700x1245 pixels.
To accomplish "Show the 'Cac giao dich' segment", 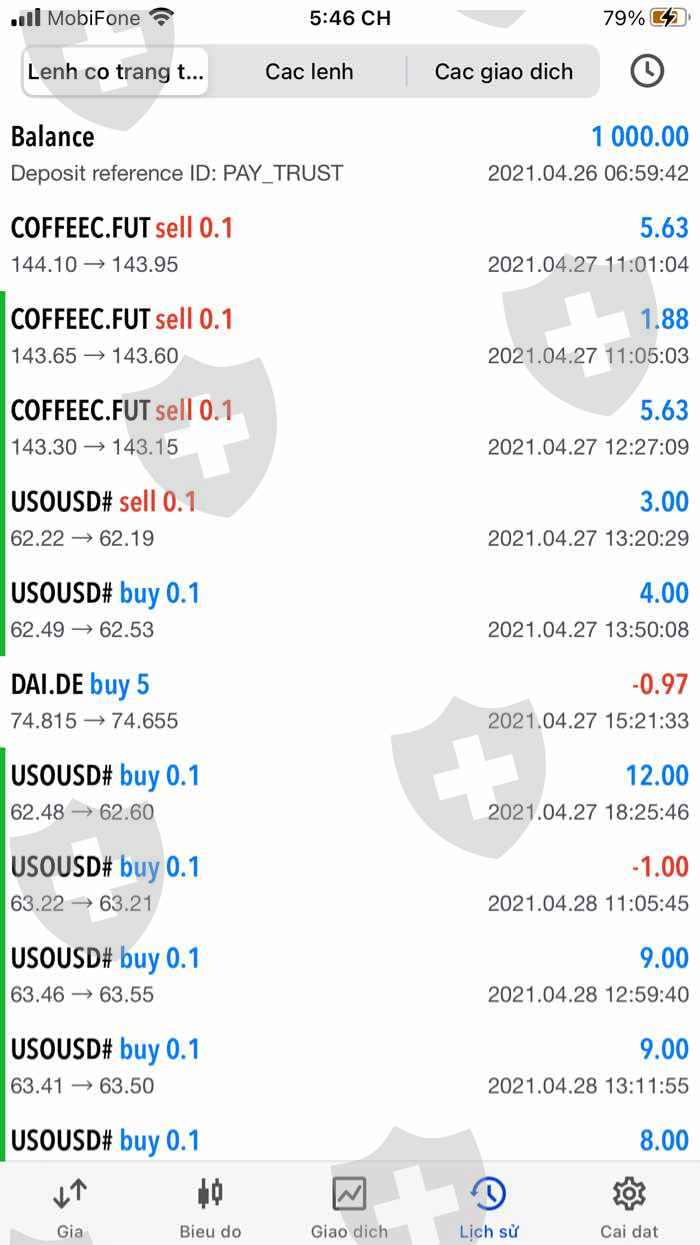I will (503, 72).
